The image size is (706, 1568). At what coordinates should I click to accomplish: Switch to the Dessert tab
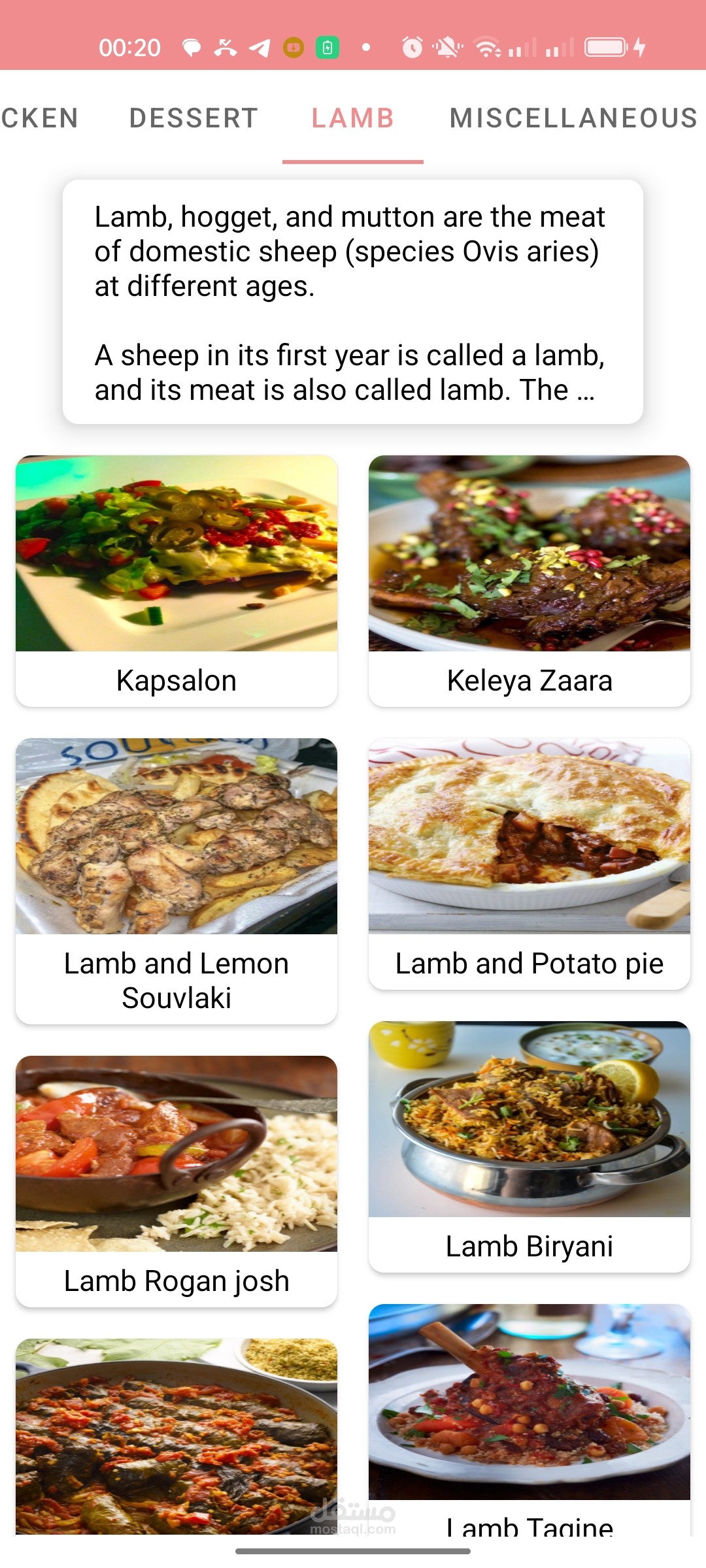(x=193, y=118)
